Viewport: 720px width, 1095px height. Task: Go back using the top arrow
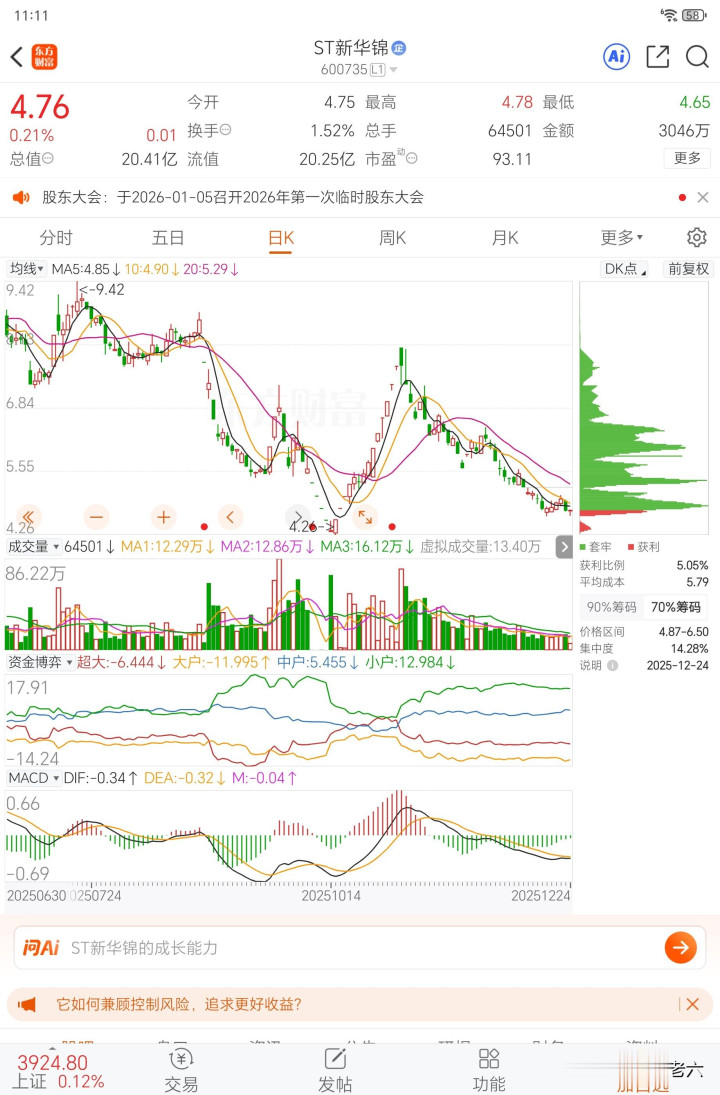point(16,57)
